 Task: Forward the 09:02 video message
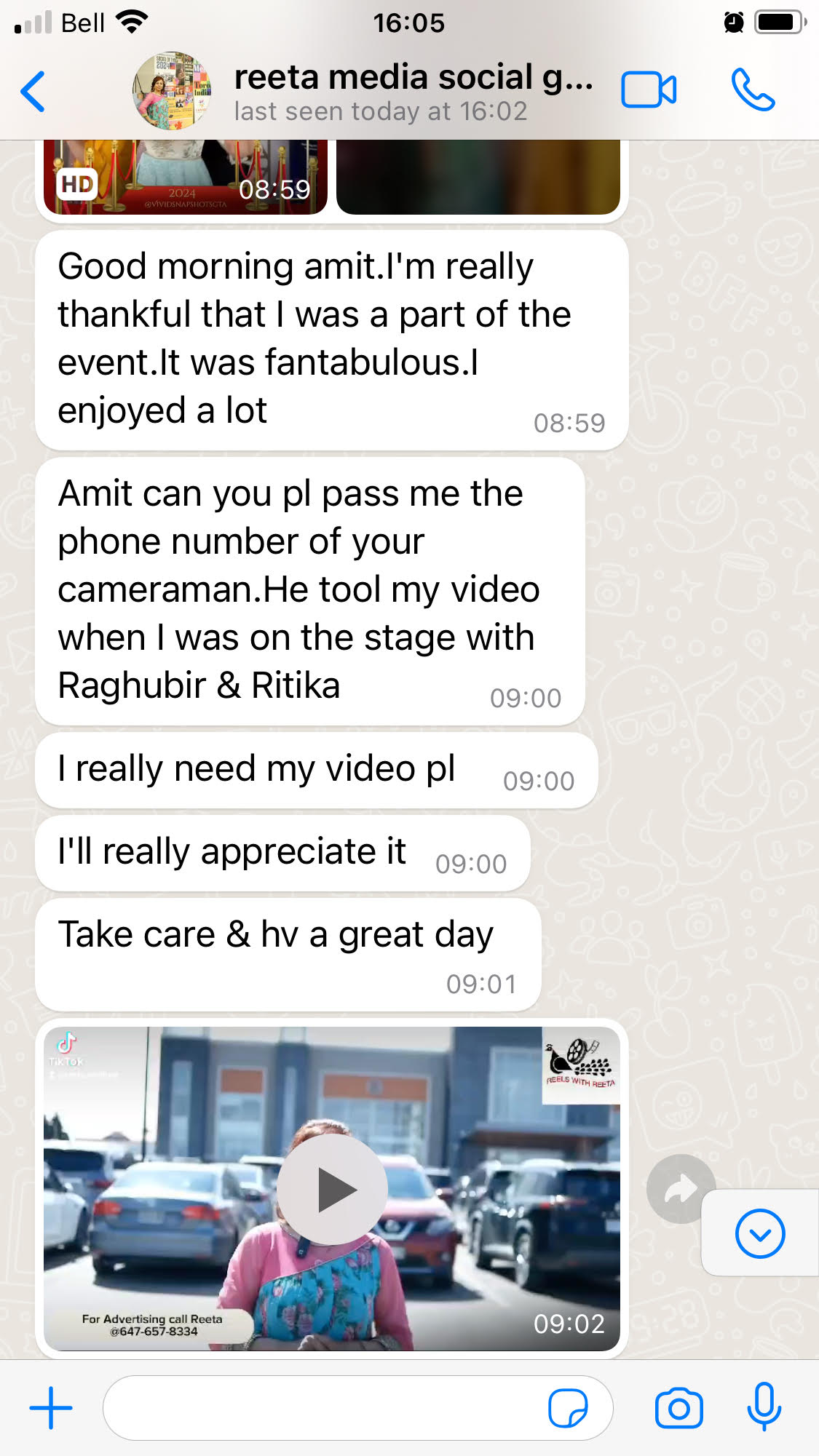pyautogui.click(x=680, y=1189)
